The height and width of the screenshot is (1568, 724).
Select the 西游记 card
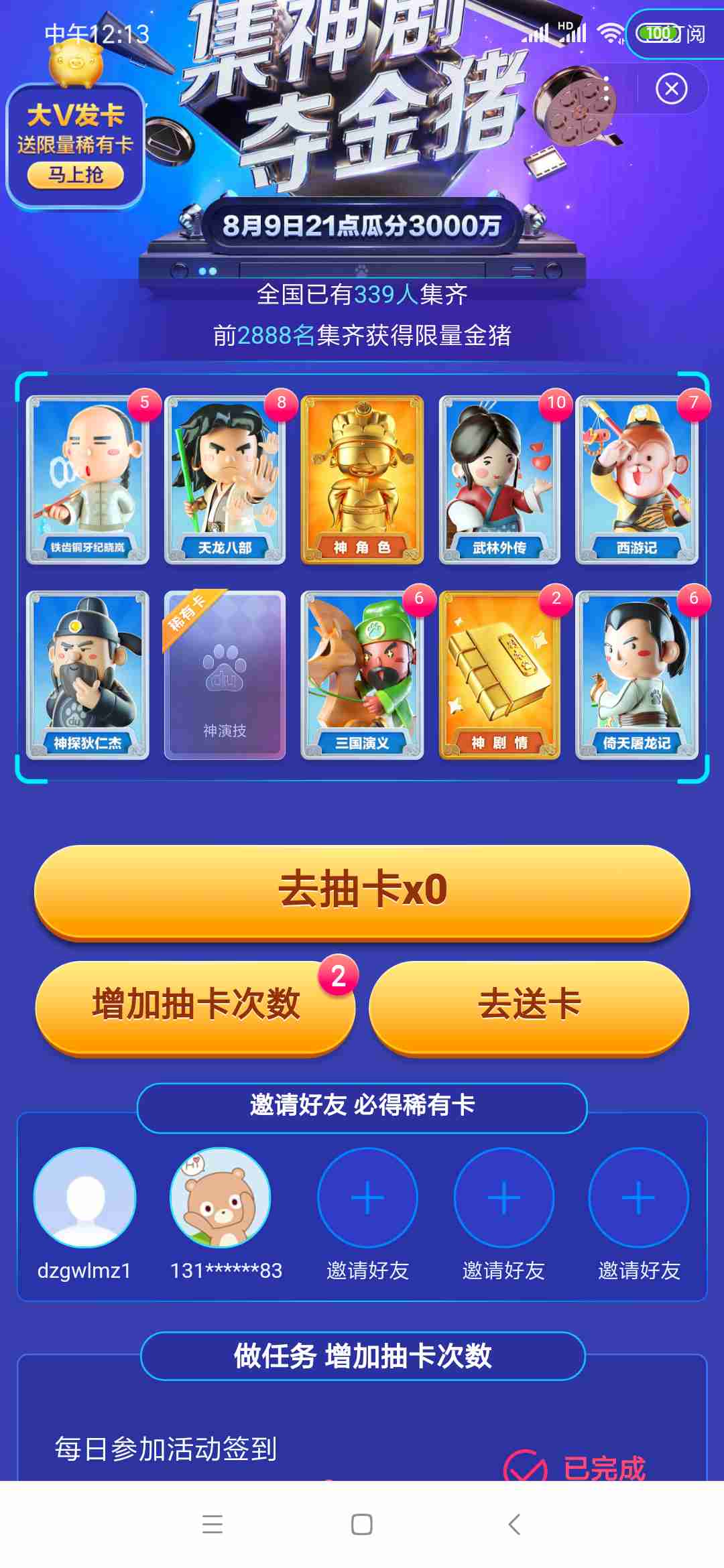point(637,480)
